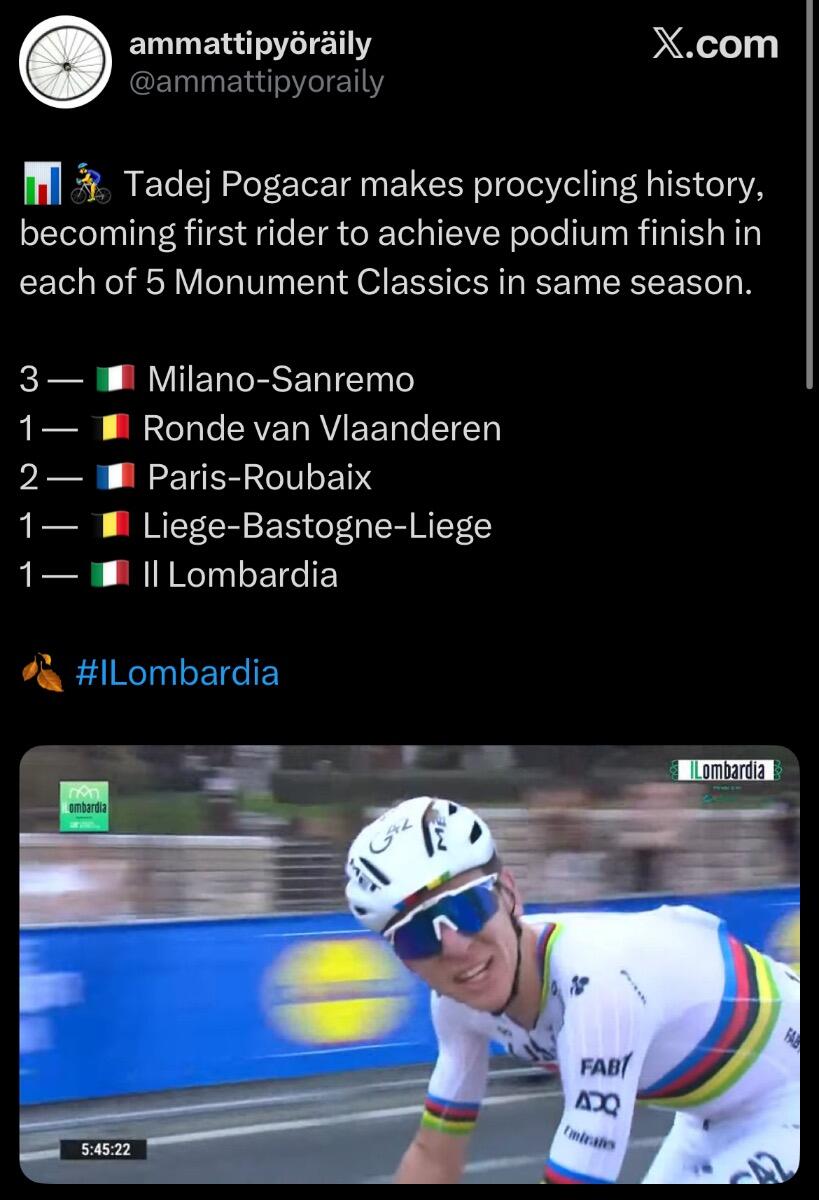Open ammattipyöräily's profile picture
This screenshot has width=819, height=1200.
point(65,61)
